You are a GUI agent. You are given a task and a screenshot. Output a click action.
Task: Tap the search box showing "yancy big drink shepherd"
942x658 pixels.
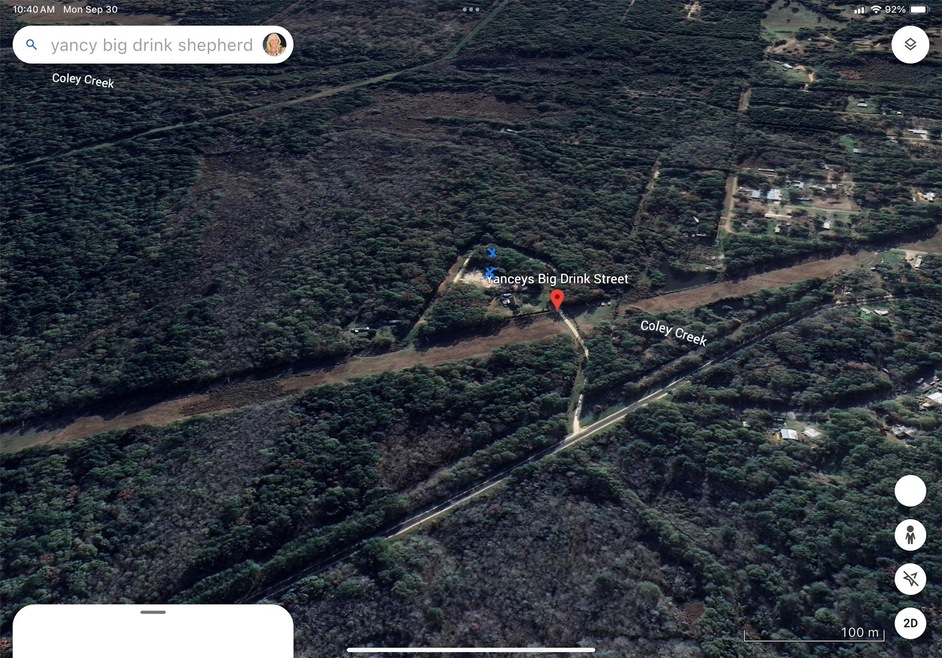(x=150, y=45)
